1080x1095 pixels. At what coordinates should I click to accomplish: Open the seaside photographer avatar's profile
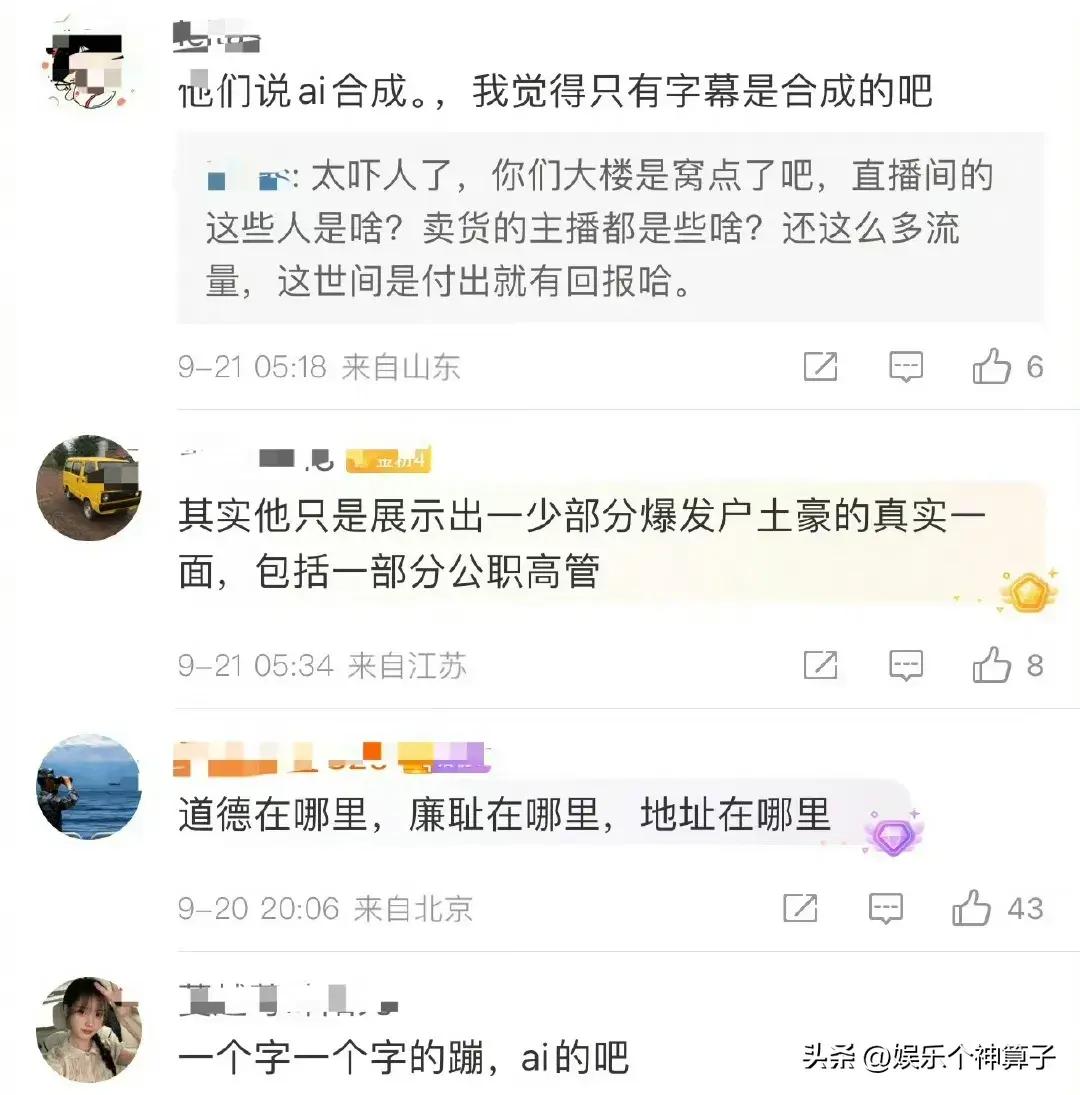click(x=88, y=786)
